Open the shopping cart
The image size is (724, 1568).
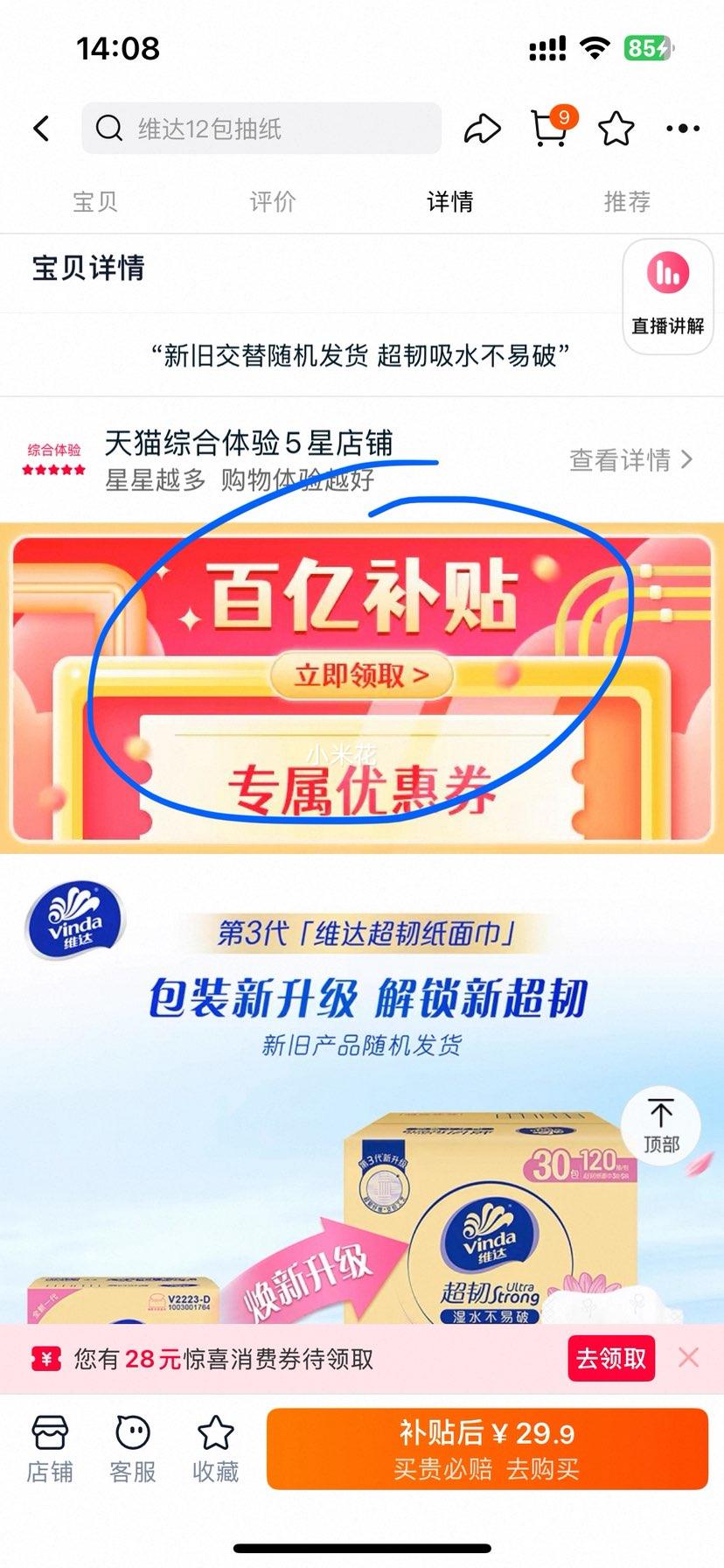point(551,129)
